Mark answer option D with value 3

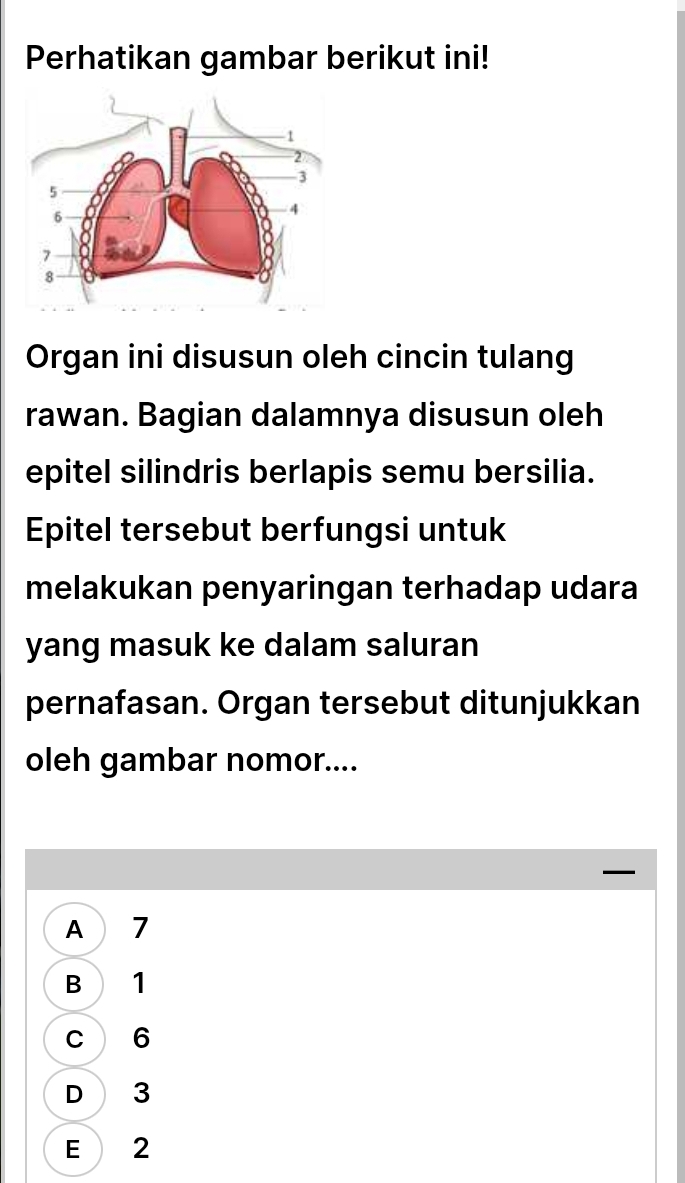click(74, 1094)
